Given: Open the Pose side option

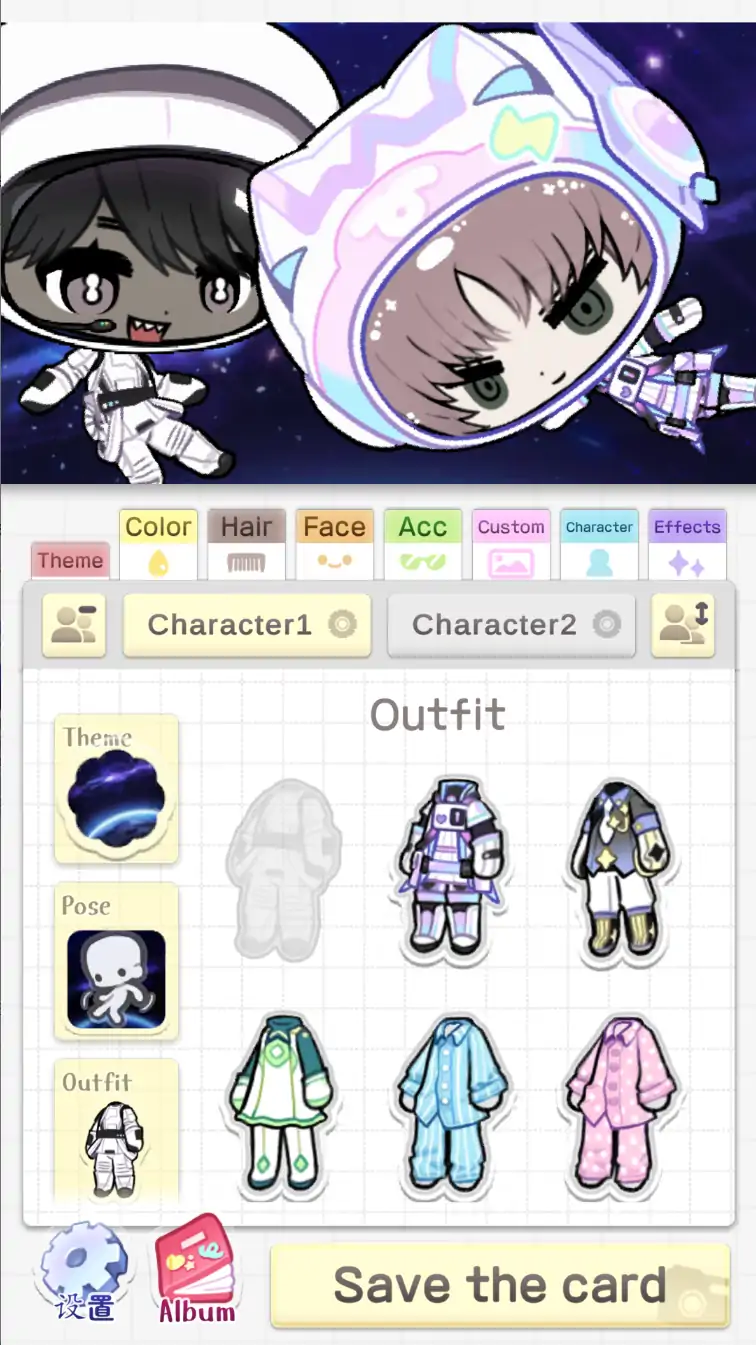Looking at the screenshot, I should [117, 962].
